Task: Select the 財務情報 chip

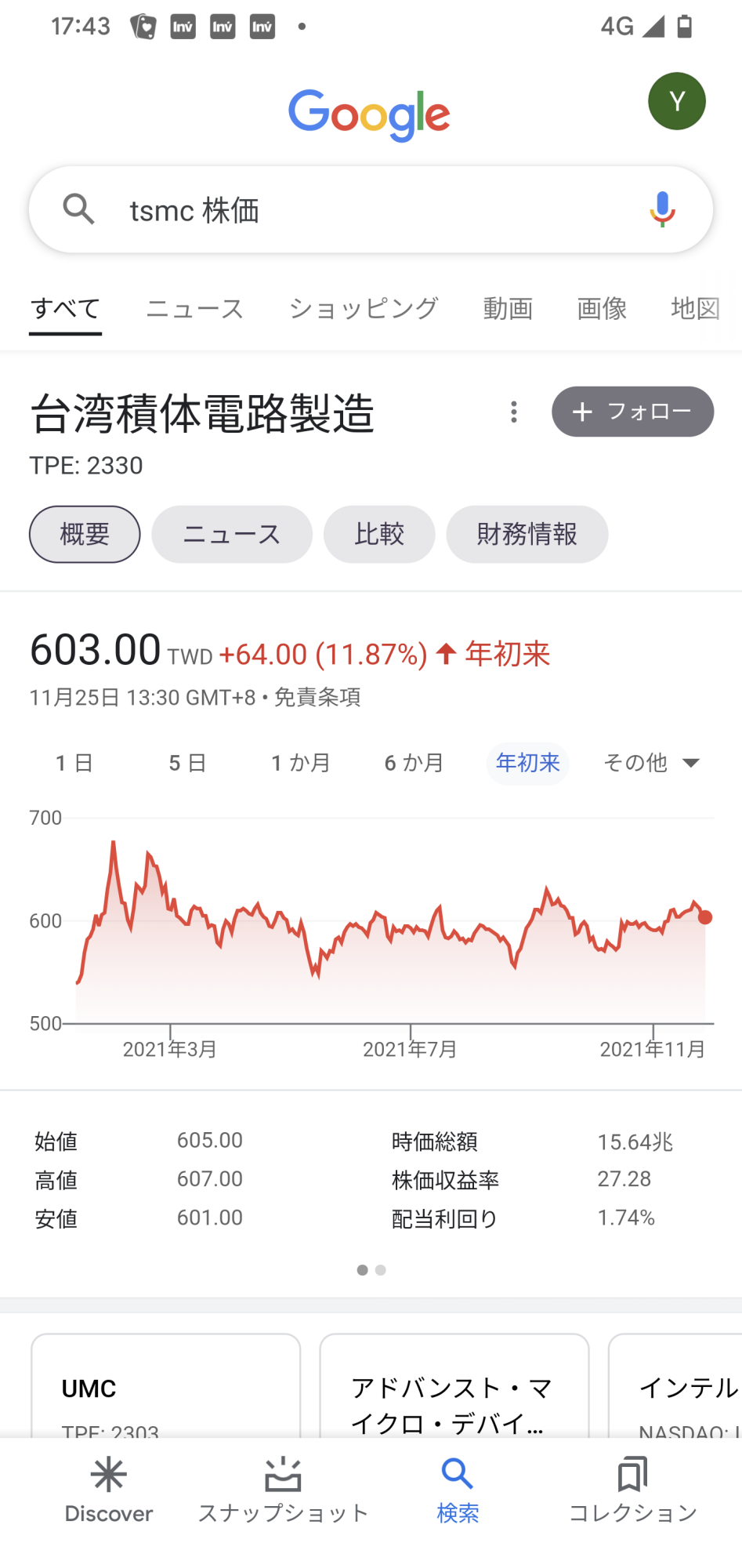Action: (527, 534)
